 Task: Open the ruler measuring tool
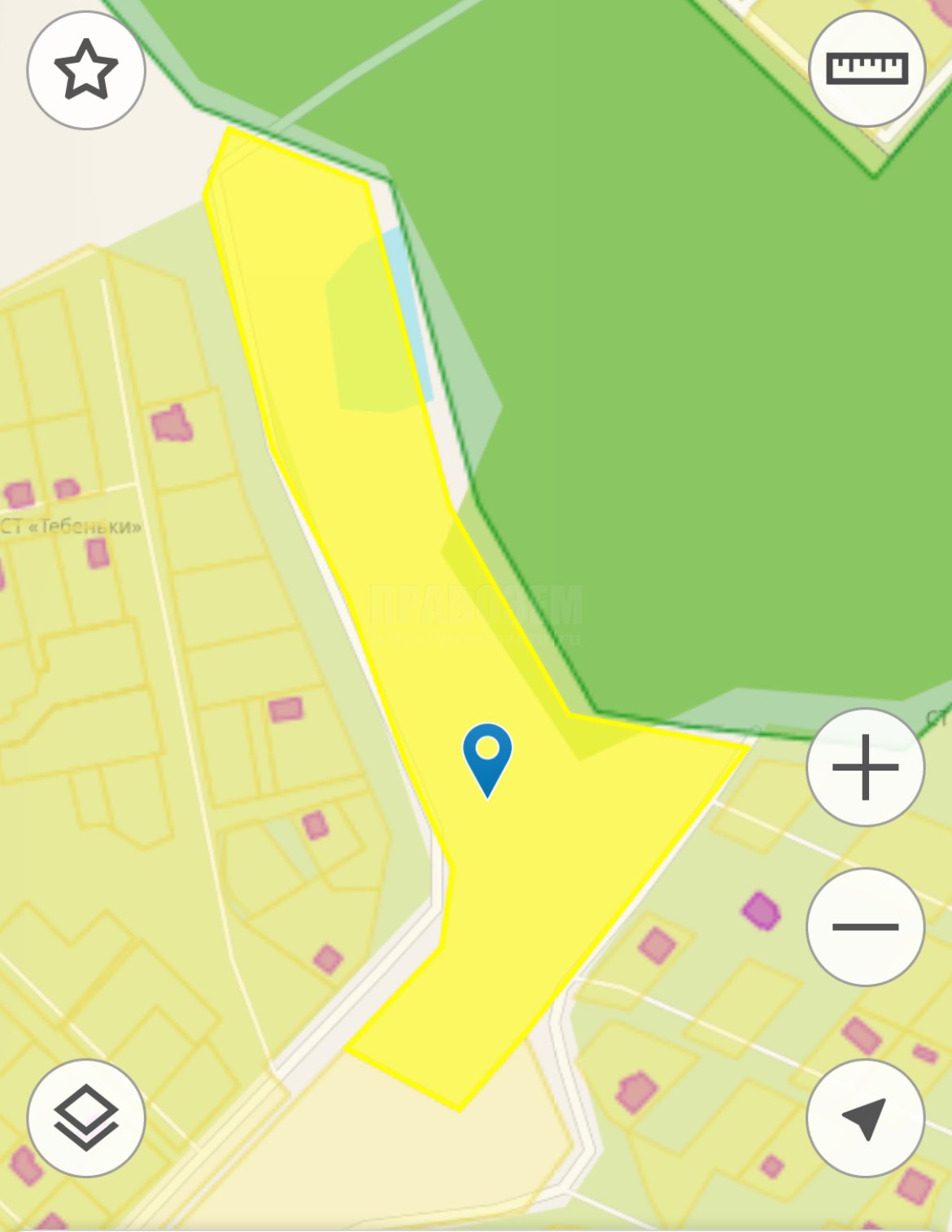pyautogui.click(x=867, y=68)
